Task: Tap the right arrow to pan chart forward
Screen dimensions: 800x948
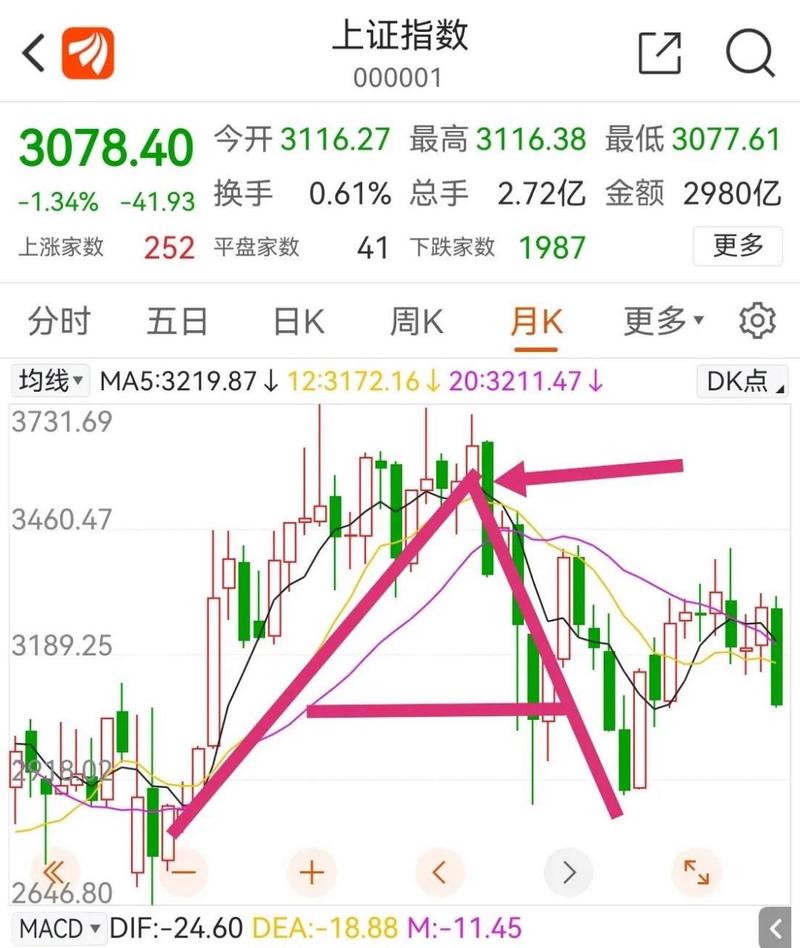Action: 567,871
